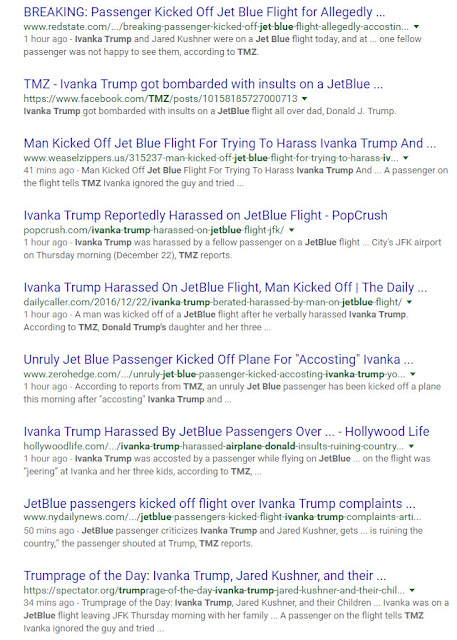Open the Weasel Zippers Man Kicked Off result
The image size is (457, 640).
click(x=230, y=143)
